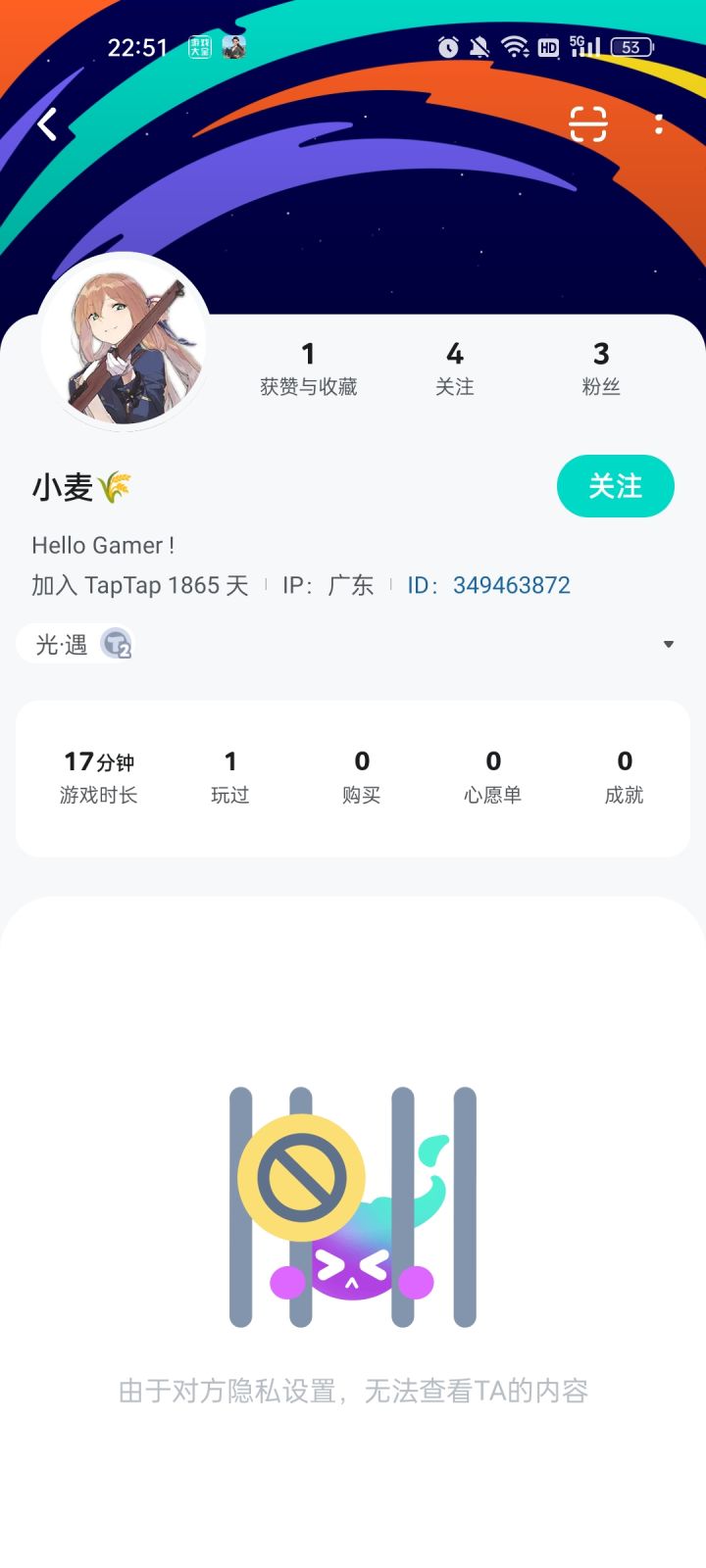The width and height of the screenshot is (706, 1568).
Task: Click the wheat emoji beside the username
Action: (115, 485)
